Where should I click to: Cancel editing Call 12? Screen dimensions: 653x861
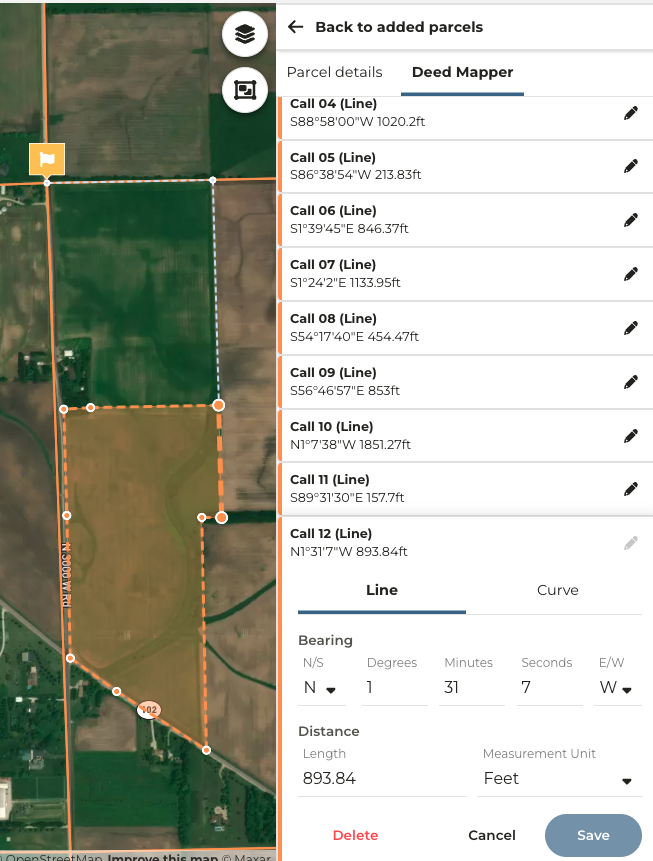coord(492,835)
